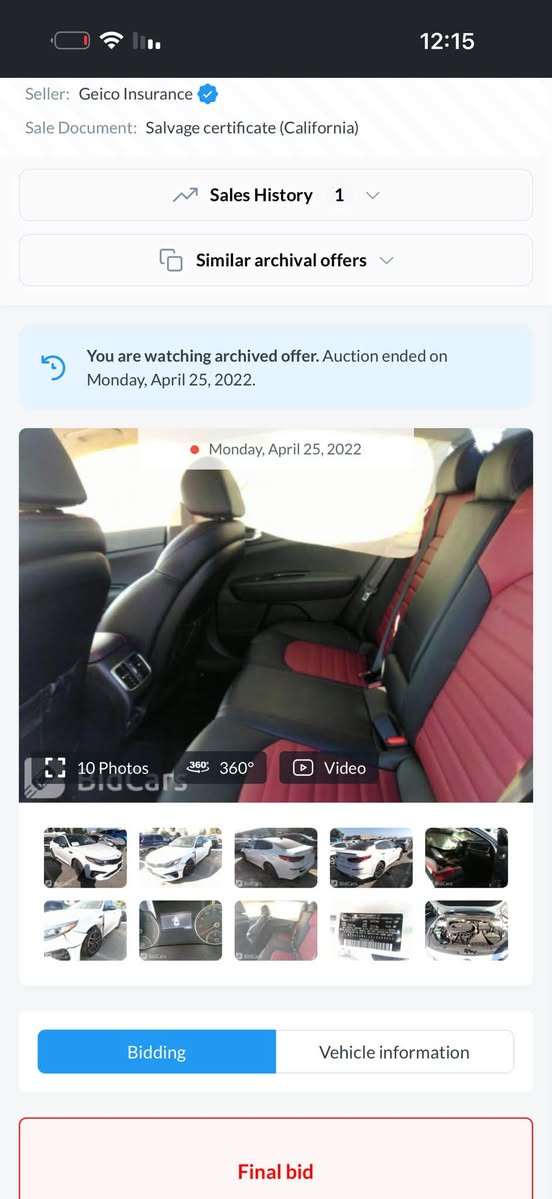Switch to the Vehicle information tab

(x=394, y=1052)
